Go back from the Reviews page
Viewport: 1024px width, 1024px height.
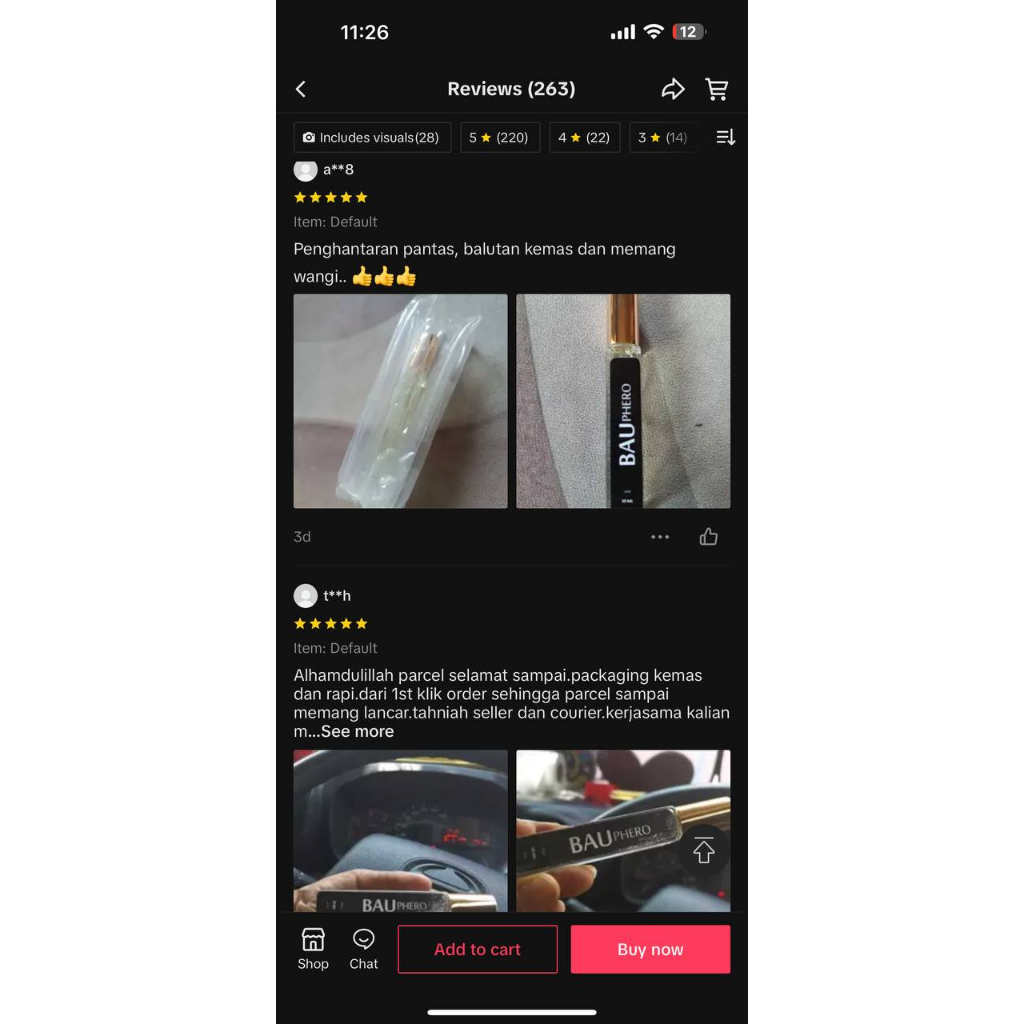(x=301, y=89)
